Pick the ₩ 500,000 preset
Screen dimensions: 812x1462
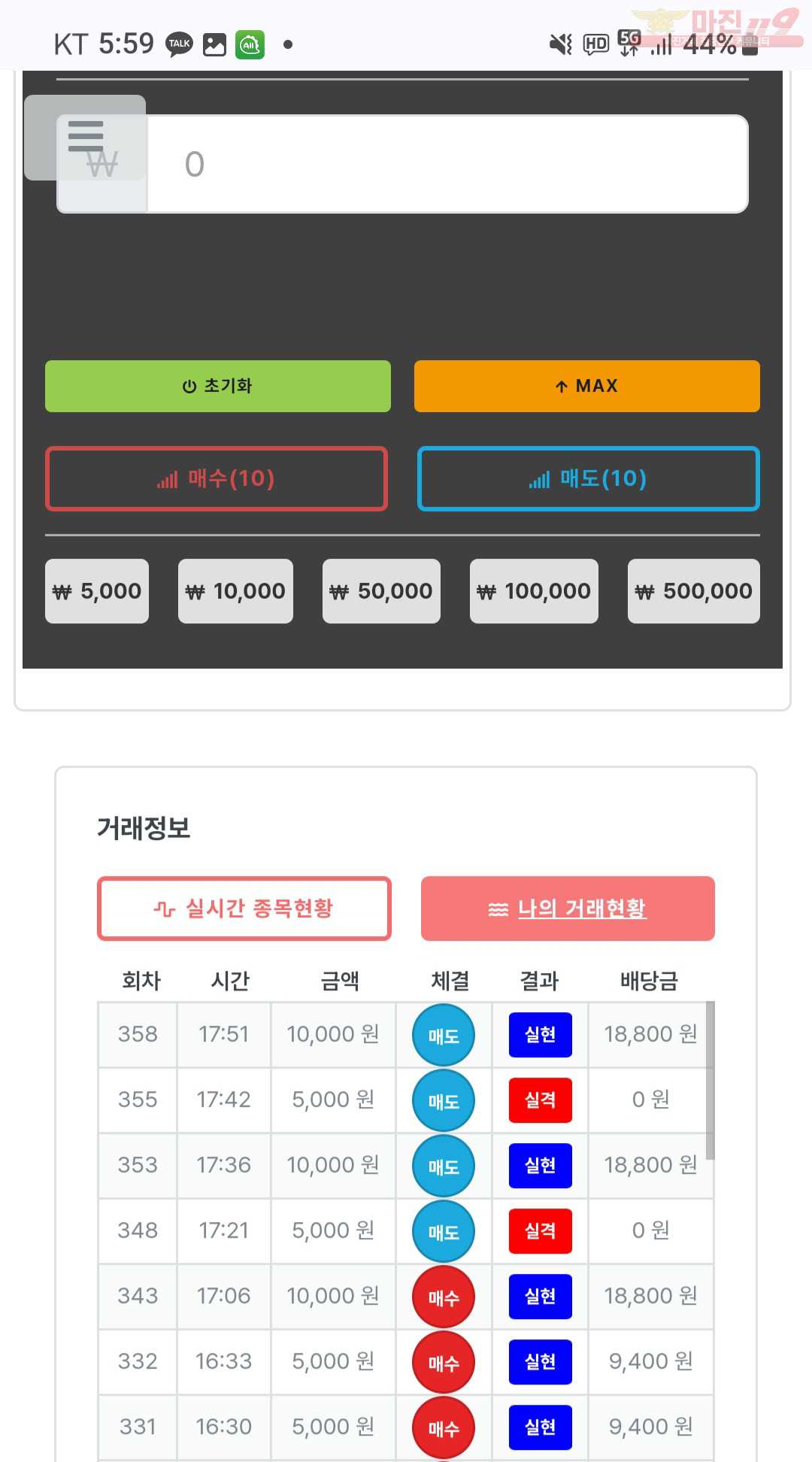[694, 591]
